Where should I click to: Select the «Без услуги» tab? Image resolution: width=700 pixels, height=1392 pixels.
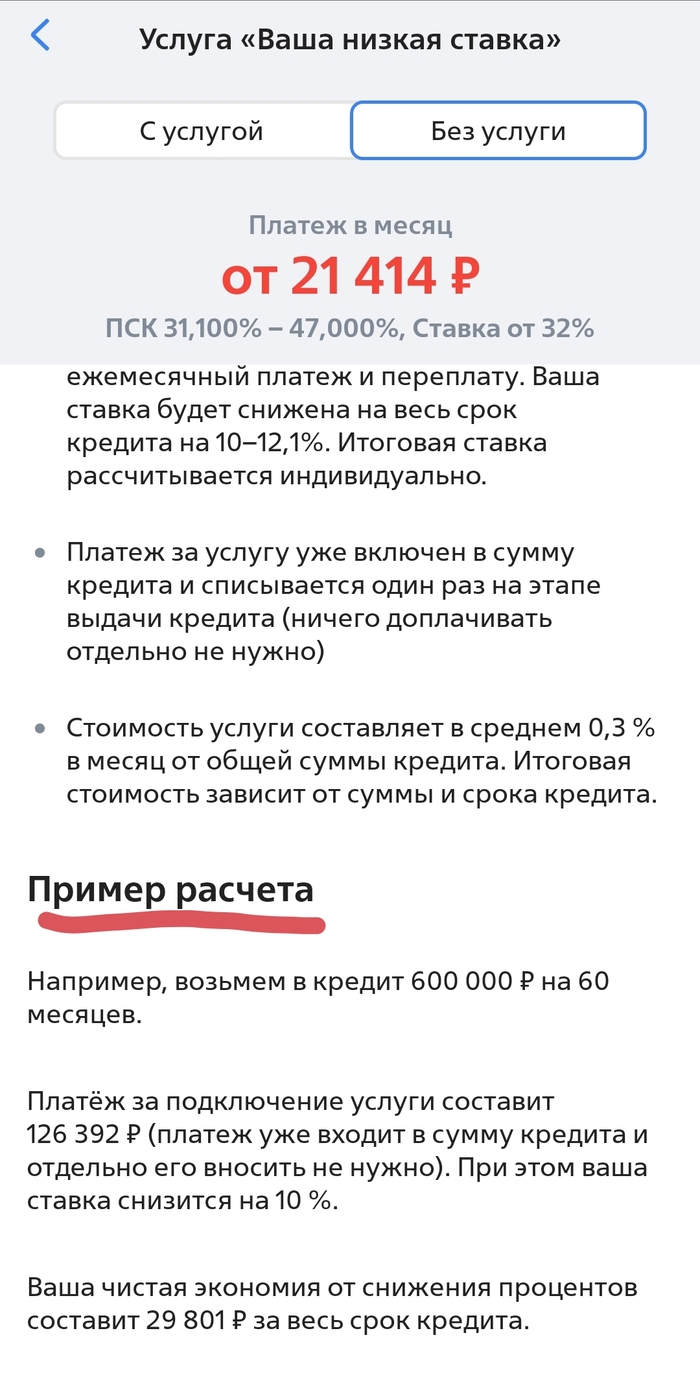pos(497,130)
